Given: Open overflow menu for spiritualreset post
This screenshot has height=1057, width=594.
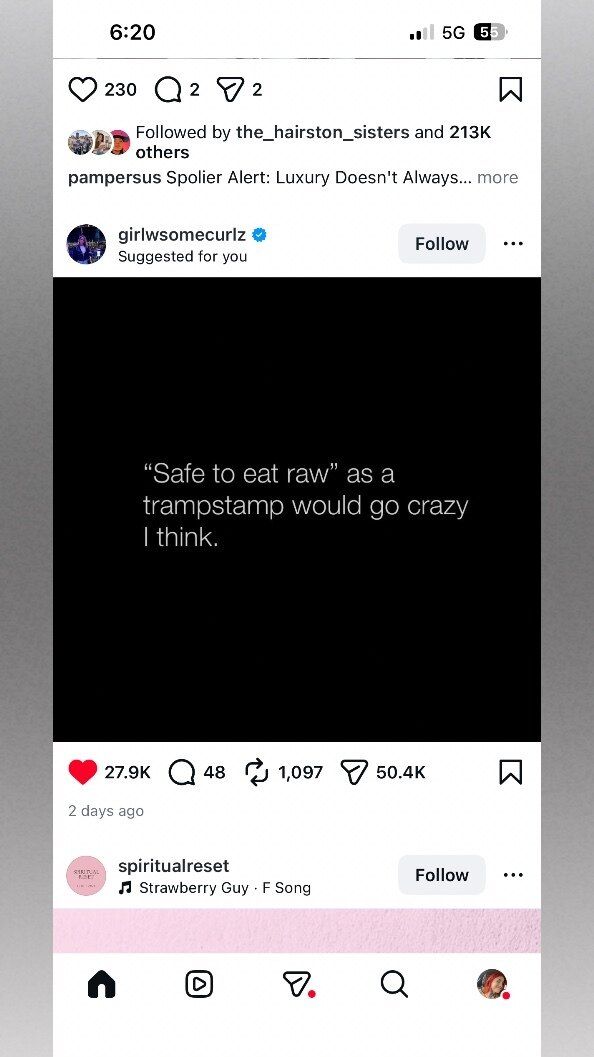Looking at the screenshot, I should point(513,875).
